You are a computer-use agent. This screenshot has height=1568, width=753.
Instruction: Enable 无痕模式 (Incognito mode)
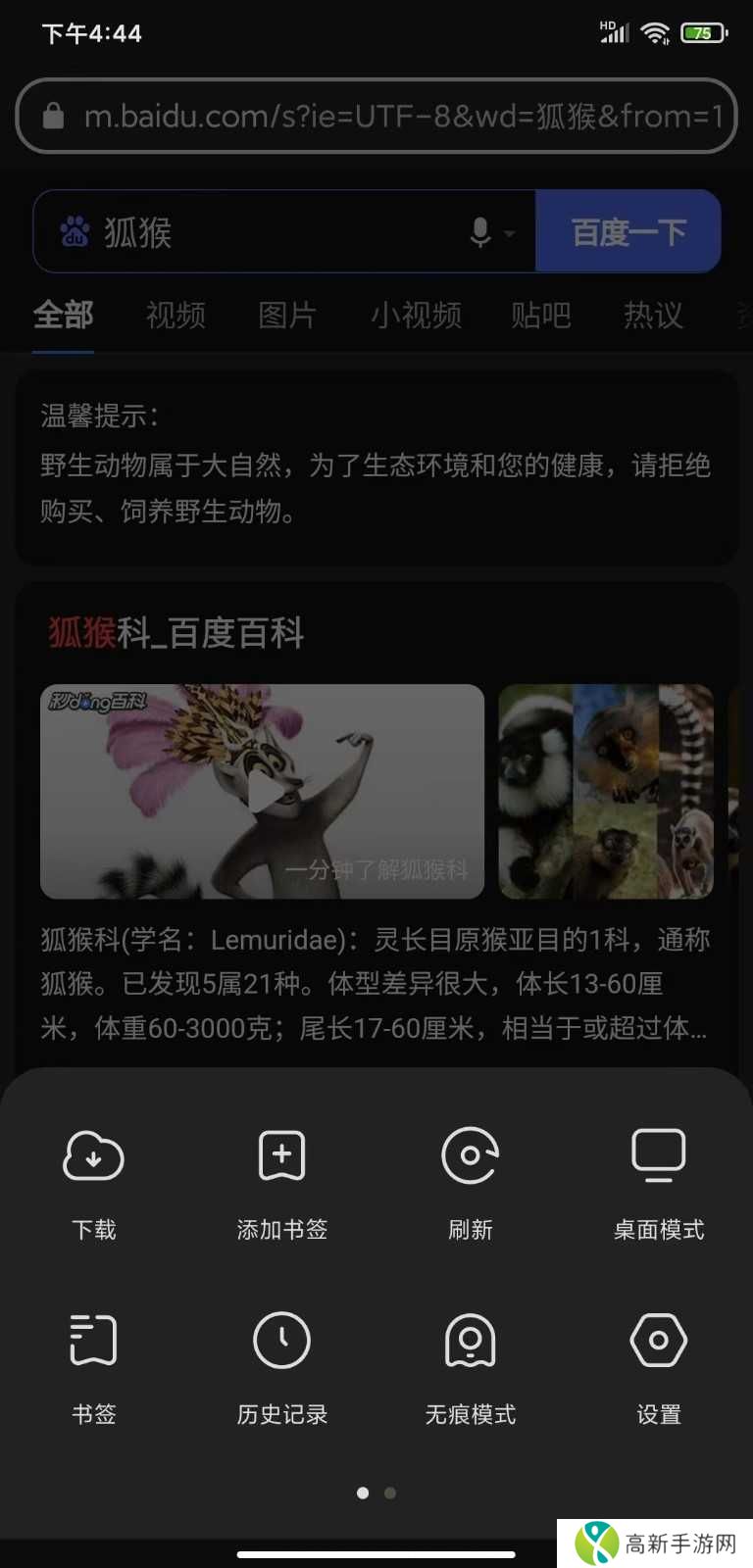coord(470,1340)
